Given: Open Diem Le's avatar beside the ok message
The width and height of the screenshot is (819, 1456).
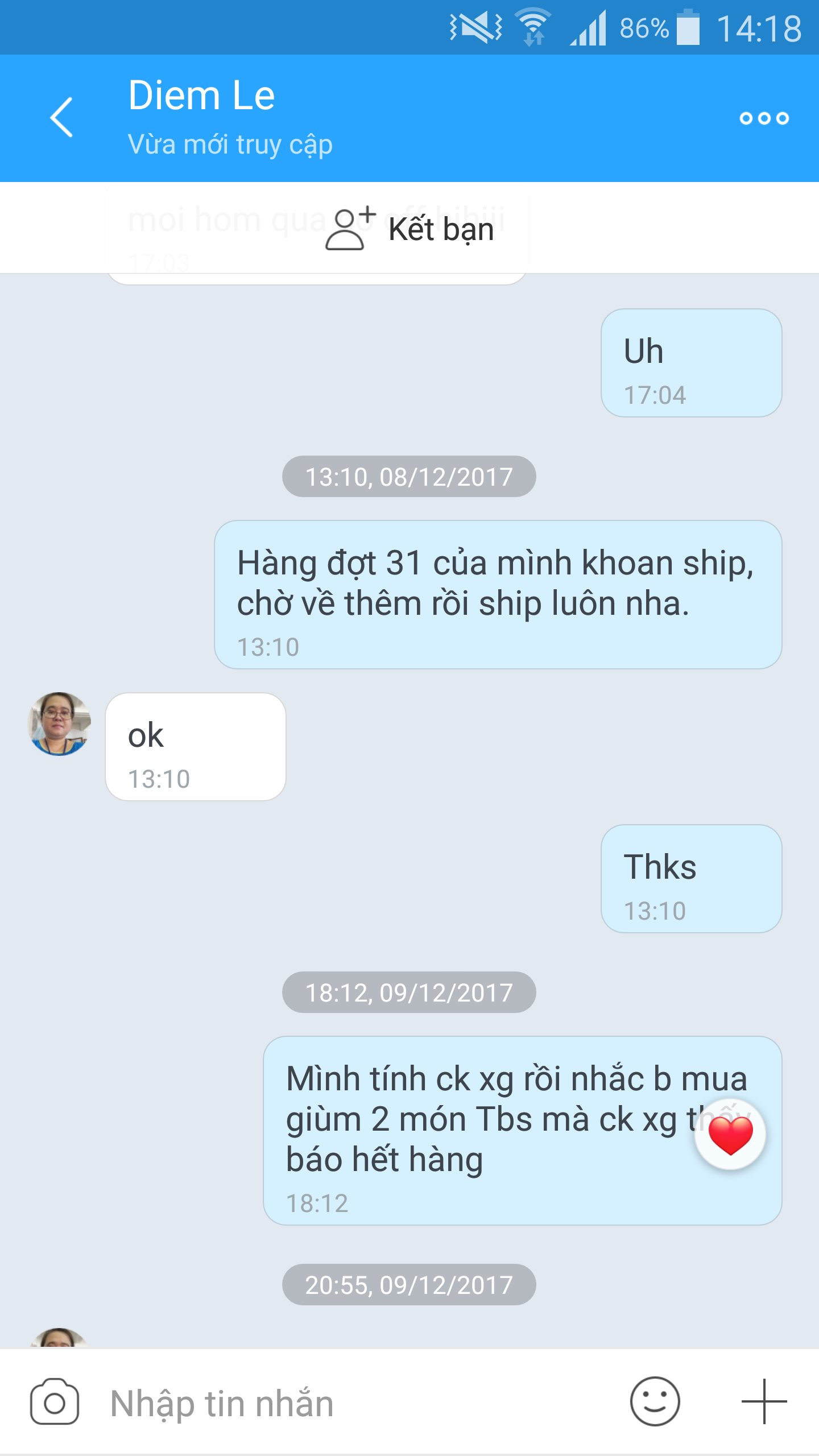Looking at the screenshot, I should click(x=59, y=723).
